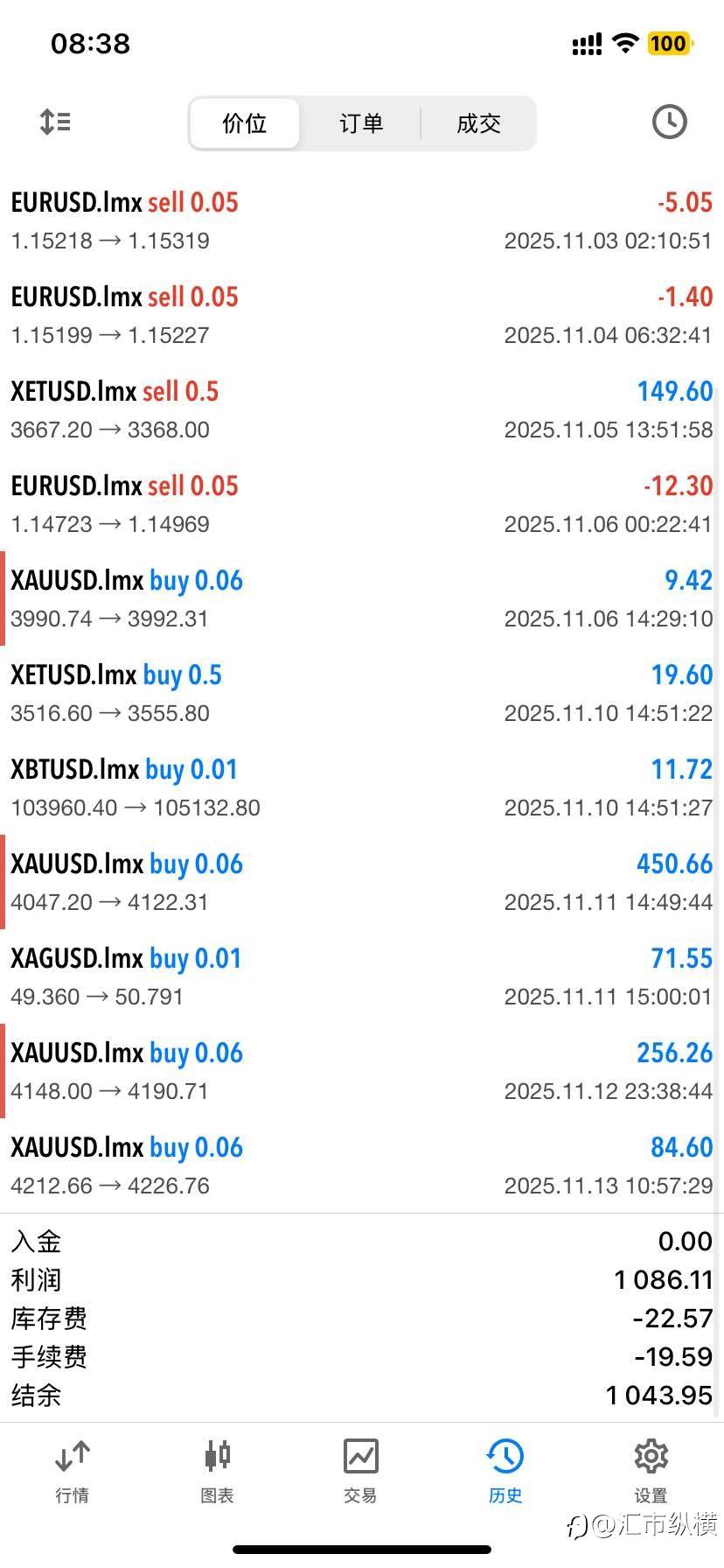Go to the 图表 tab

click(217, 1472)
